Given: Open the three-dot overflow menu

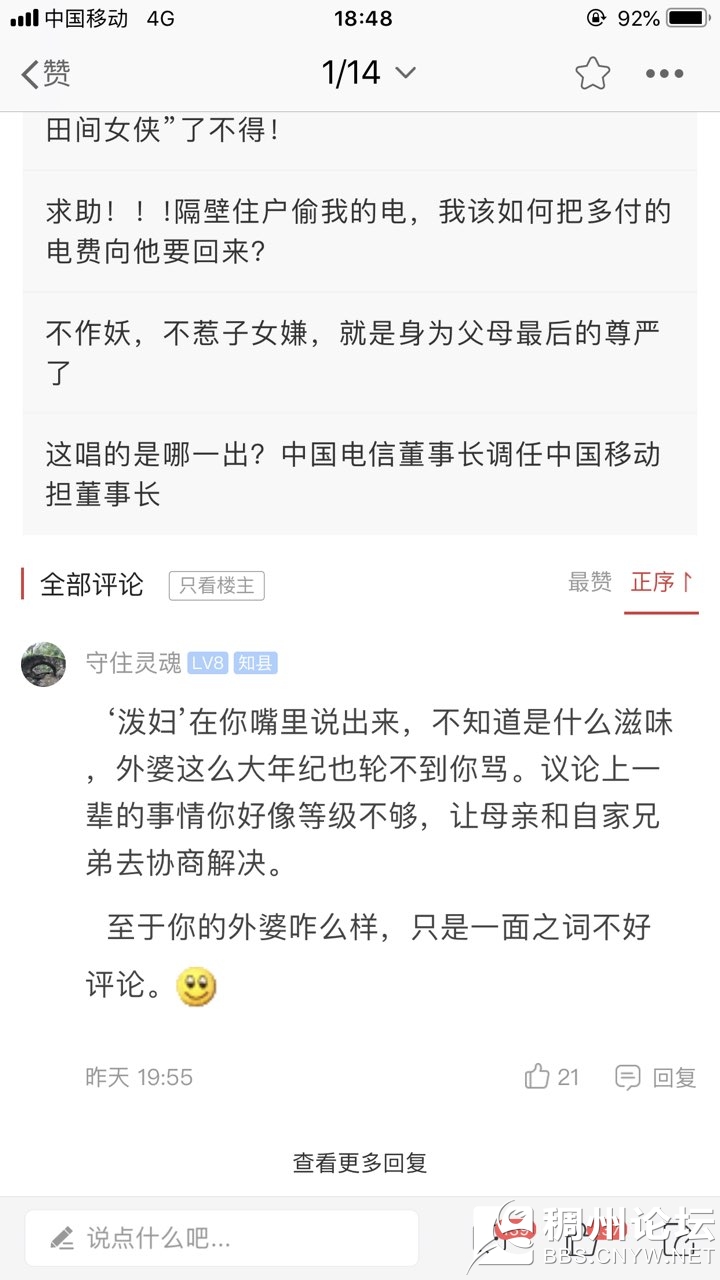Looking at the screenshot, I should [664, 73].
